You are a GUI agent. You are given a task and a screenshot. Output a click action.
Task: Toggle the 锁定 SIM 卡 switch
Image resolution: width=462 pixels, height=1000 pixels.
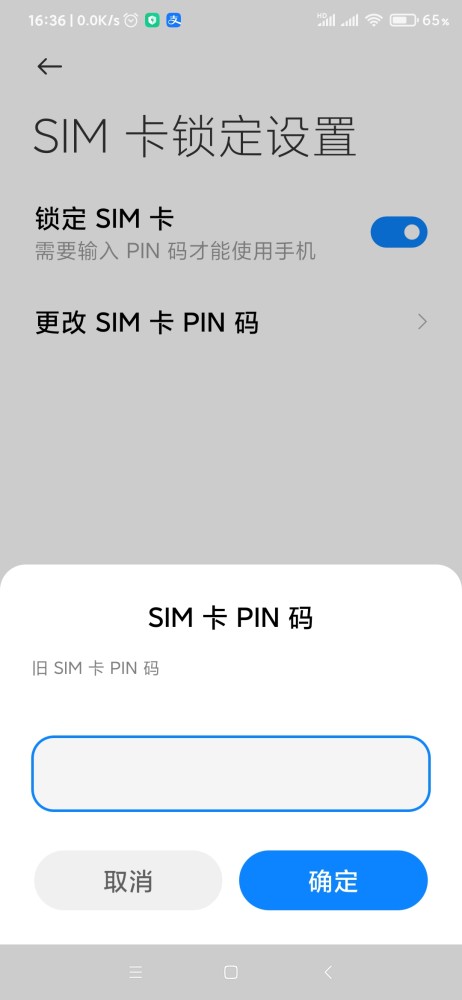pyautogui.click(x=399, y=232)
